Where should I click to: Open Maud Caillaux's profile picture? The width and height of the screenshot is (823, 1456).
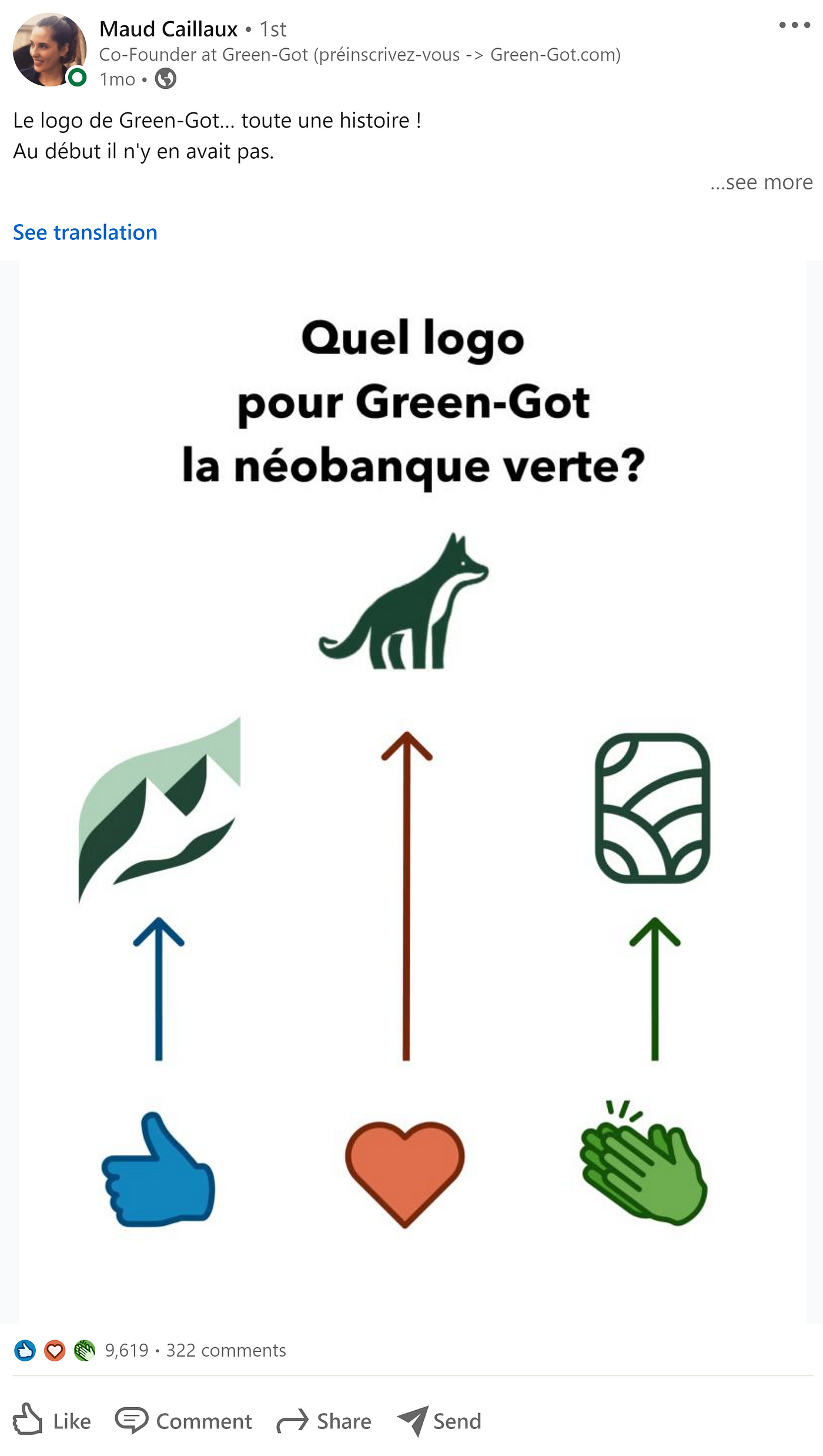49,50
